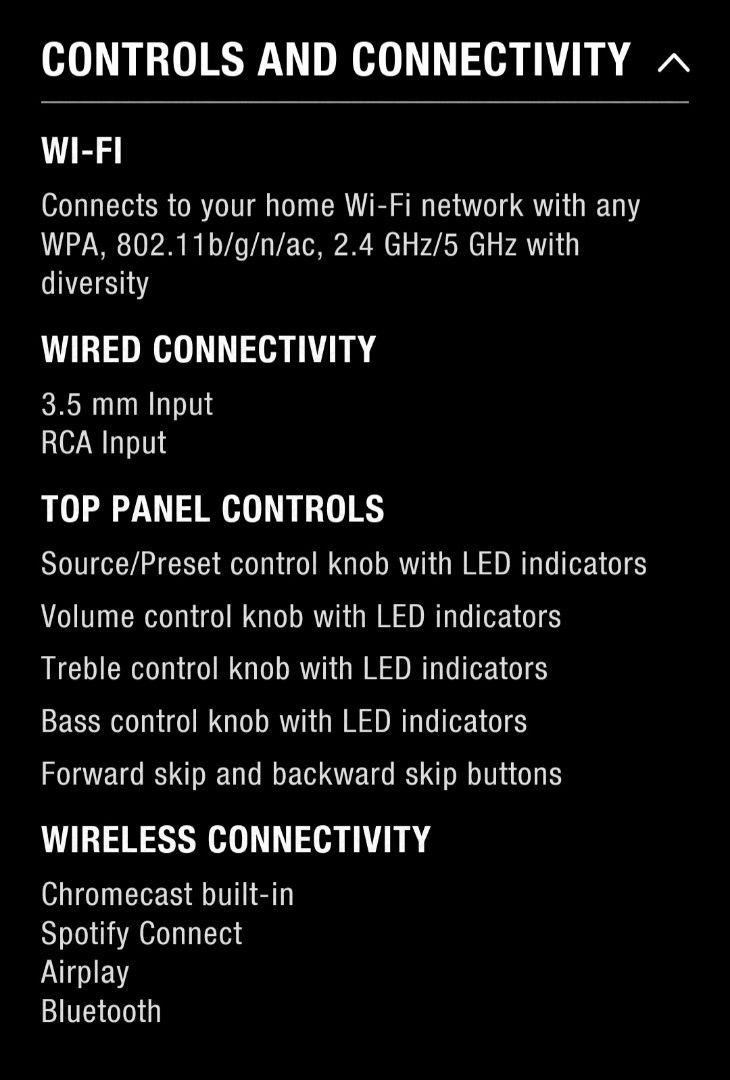Click the RCA Input text
This screenshot has width=730, height=1080.
pyautogui.click(x=102, y=443)
